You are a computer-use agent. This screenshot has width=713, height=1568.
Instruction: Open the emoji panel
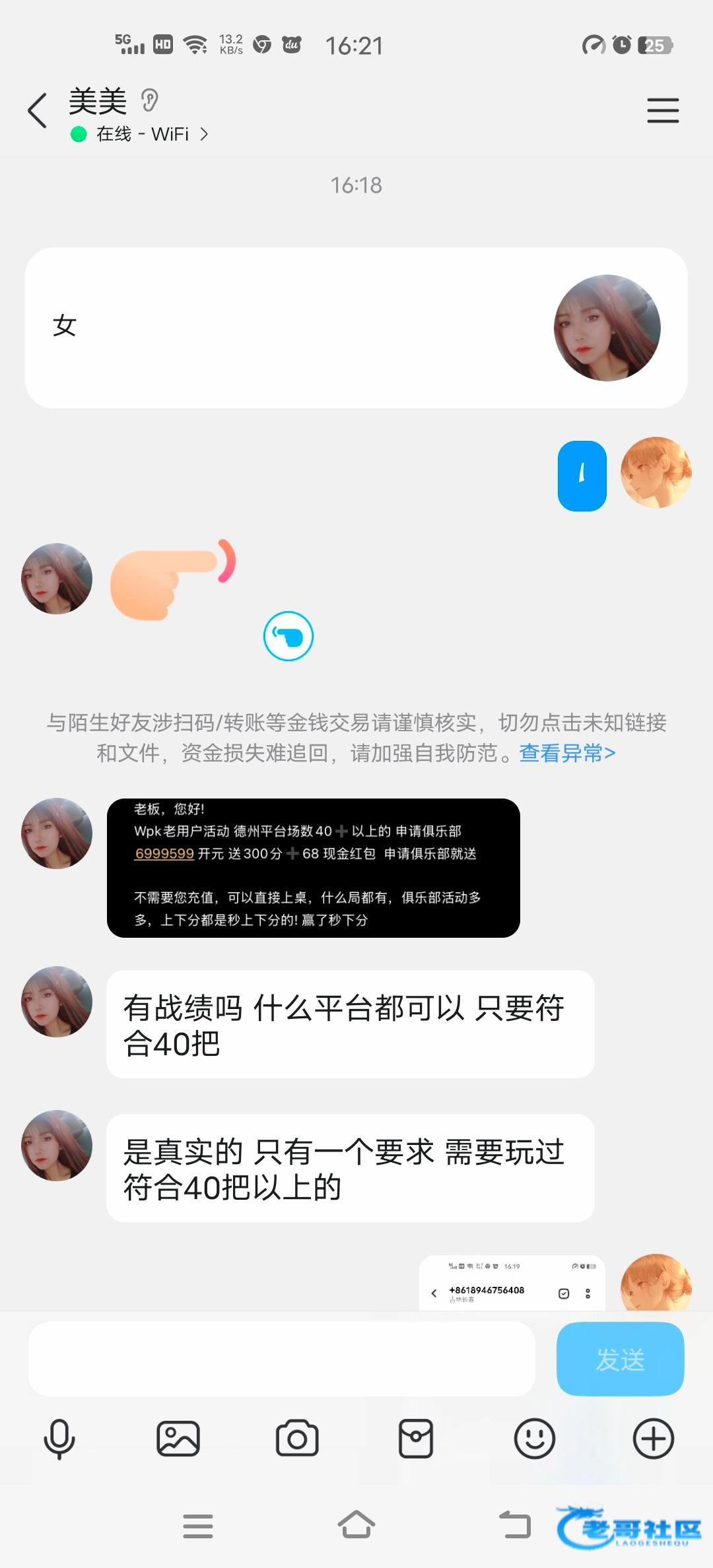click(535, 1438)
